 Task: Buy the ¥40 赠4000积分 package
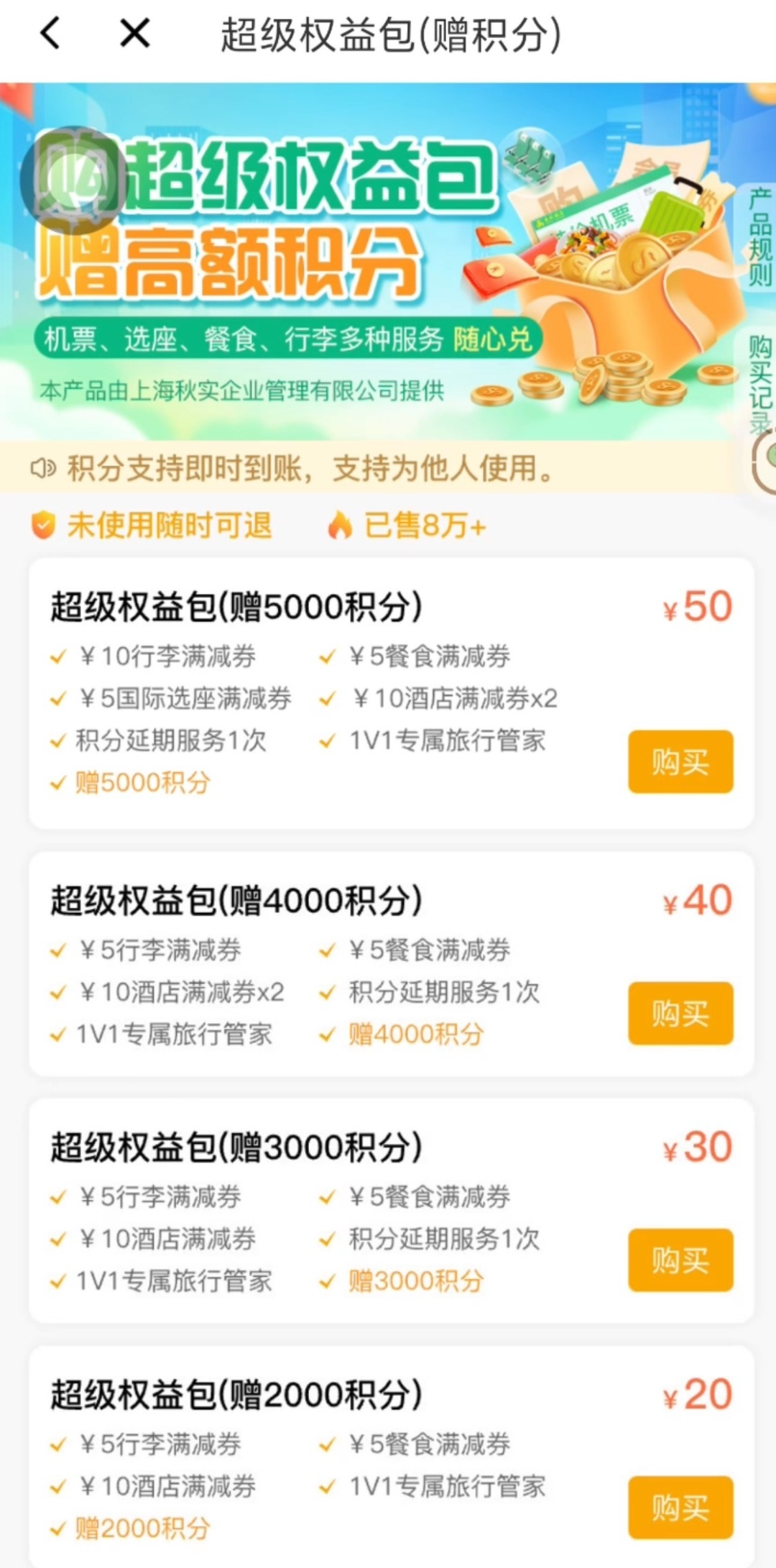[x=680, y=1013]
